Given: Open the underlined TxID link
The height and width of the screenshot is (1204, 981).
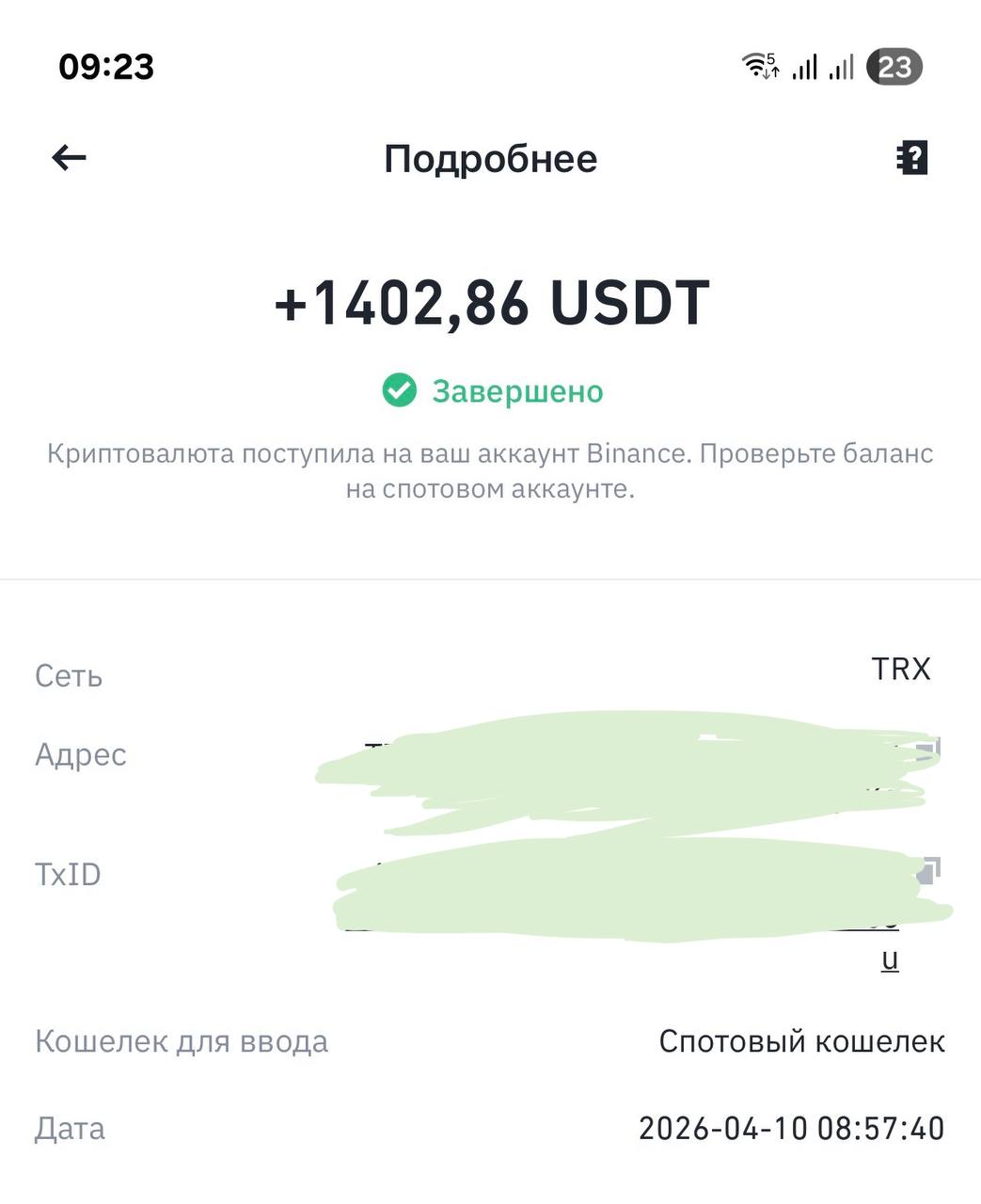Looking at the screenshot, I should point(889,959).
